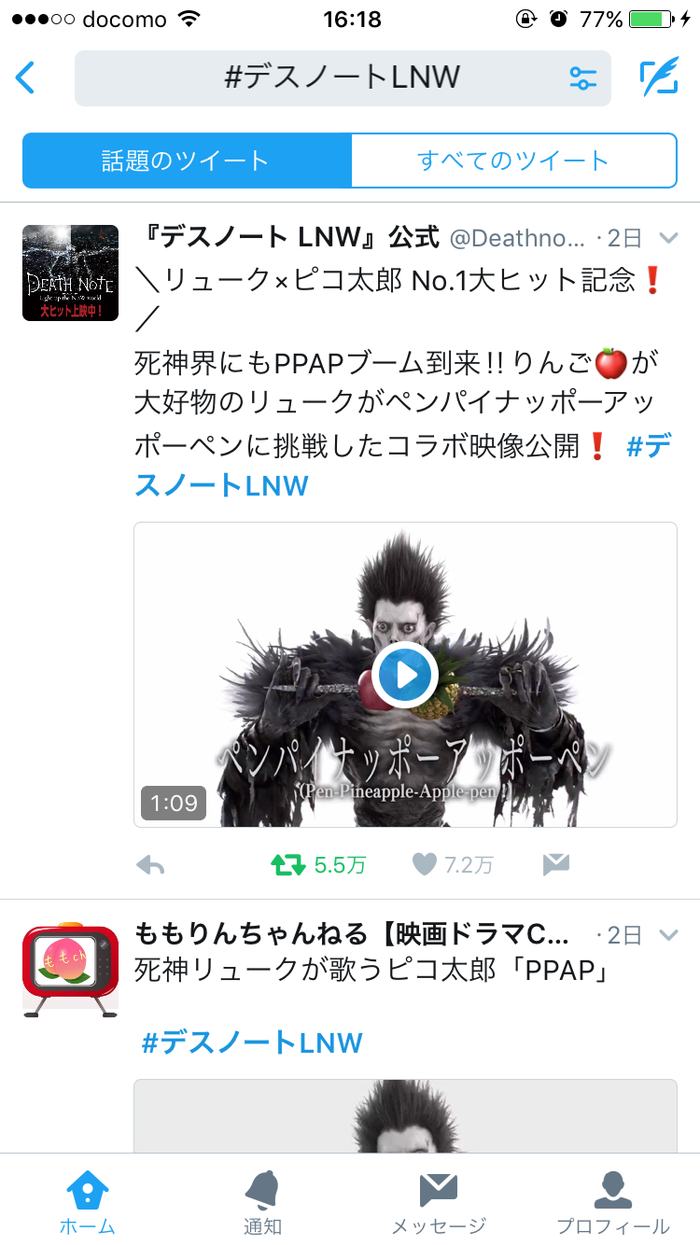Tap the hashtag in ももりんちゃんねる tweet
The image size is (700, 1245).
[251, 1044]
